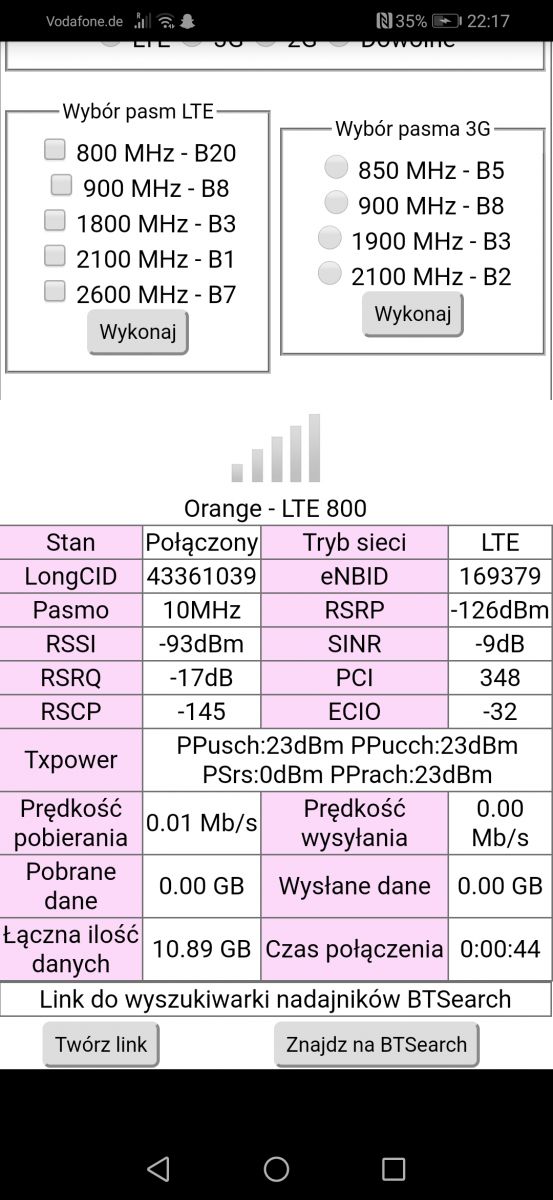Open Znajdz na BTSearch
Screen dimensions: 553x1200
(377, 1045)
